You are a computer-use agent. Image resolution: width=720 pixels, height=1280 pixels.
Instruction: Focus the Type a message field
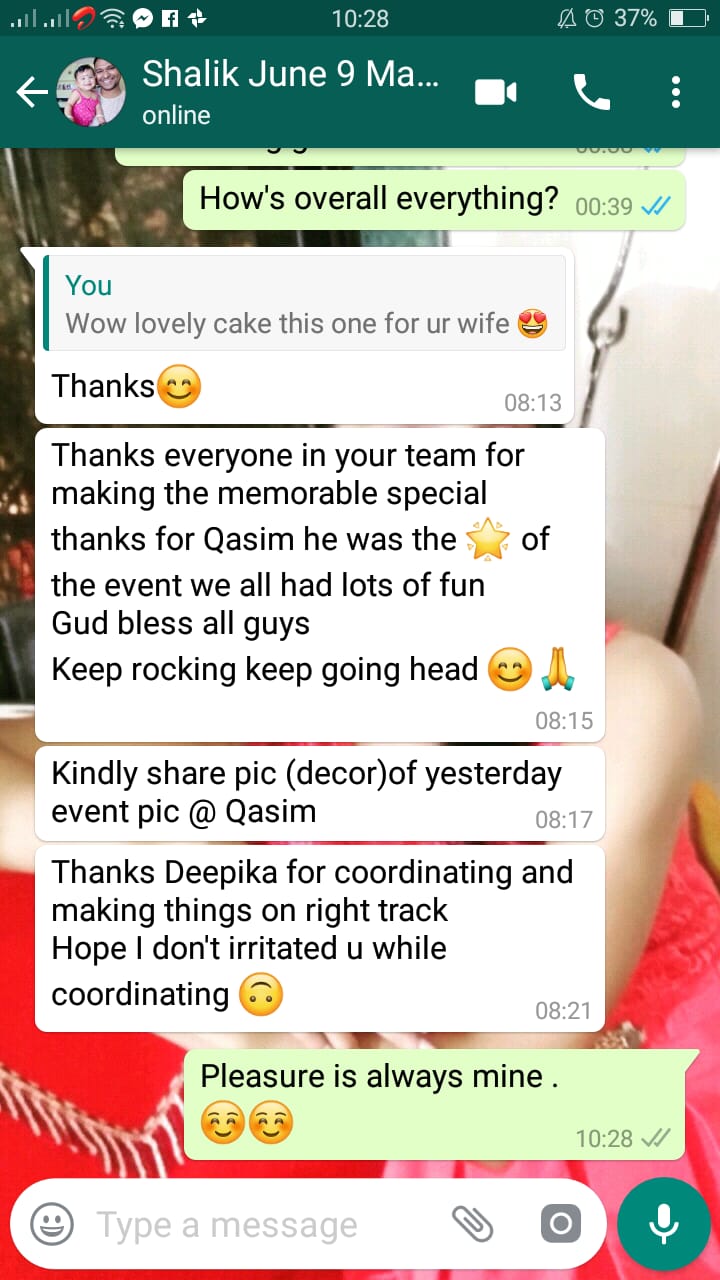point(260,1224)
